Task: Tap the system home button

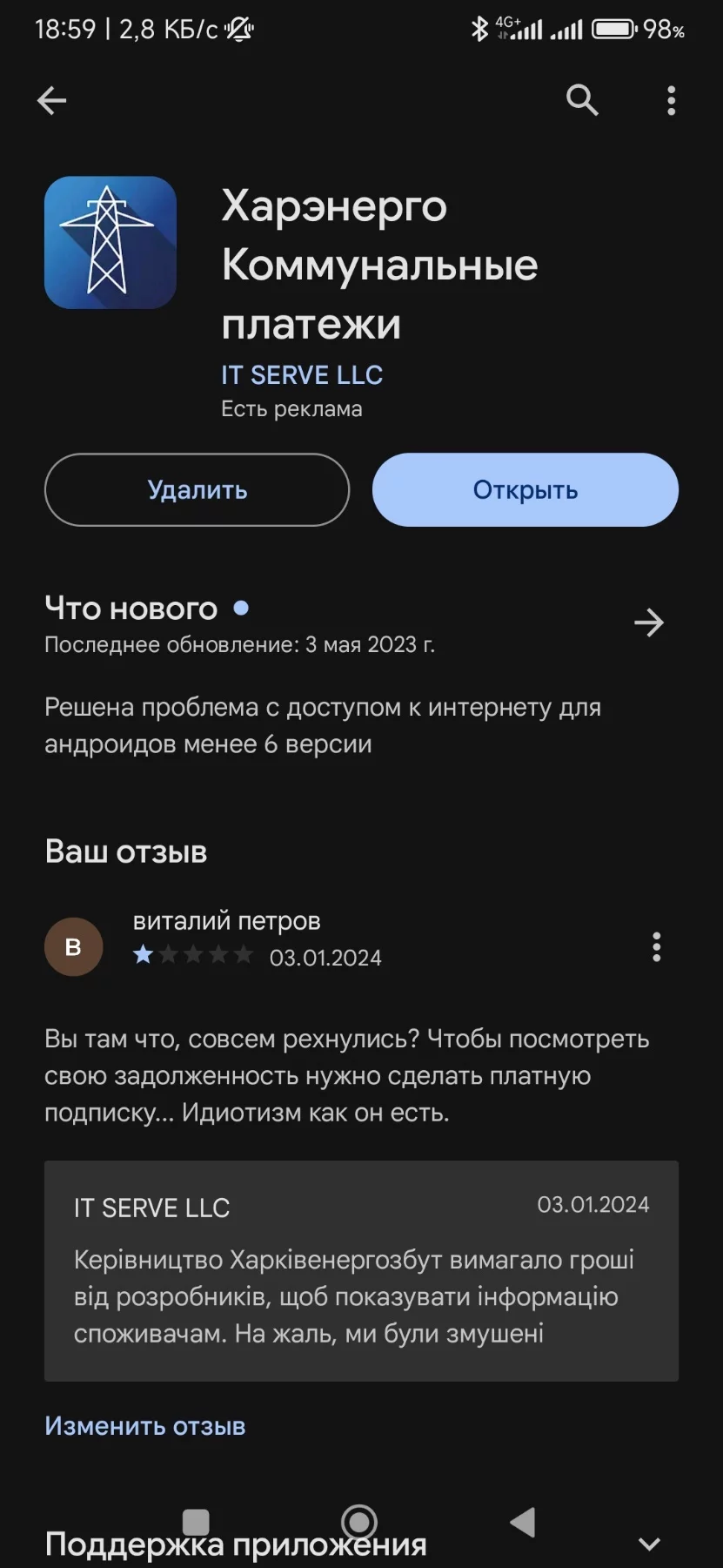Action: [x=359, y=1522]
